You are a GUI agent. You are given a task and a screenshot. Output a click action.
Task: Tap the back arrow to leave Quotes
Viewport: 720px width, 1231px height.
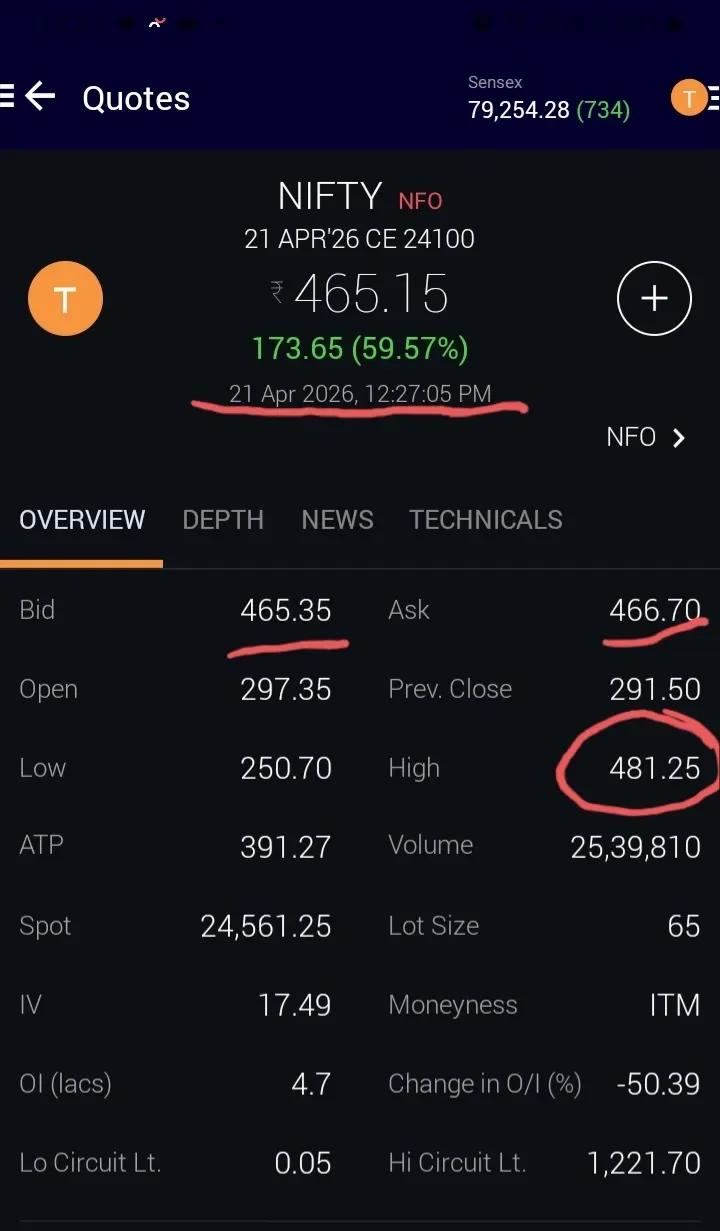(40, 97)
